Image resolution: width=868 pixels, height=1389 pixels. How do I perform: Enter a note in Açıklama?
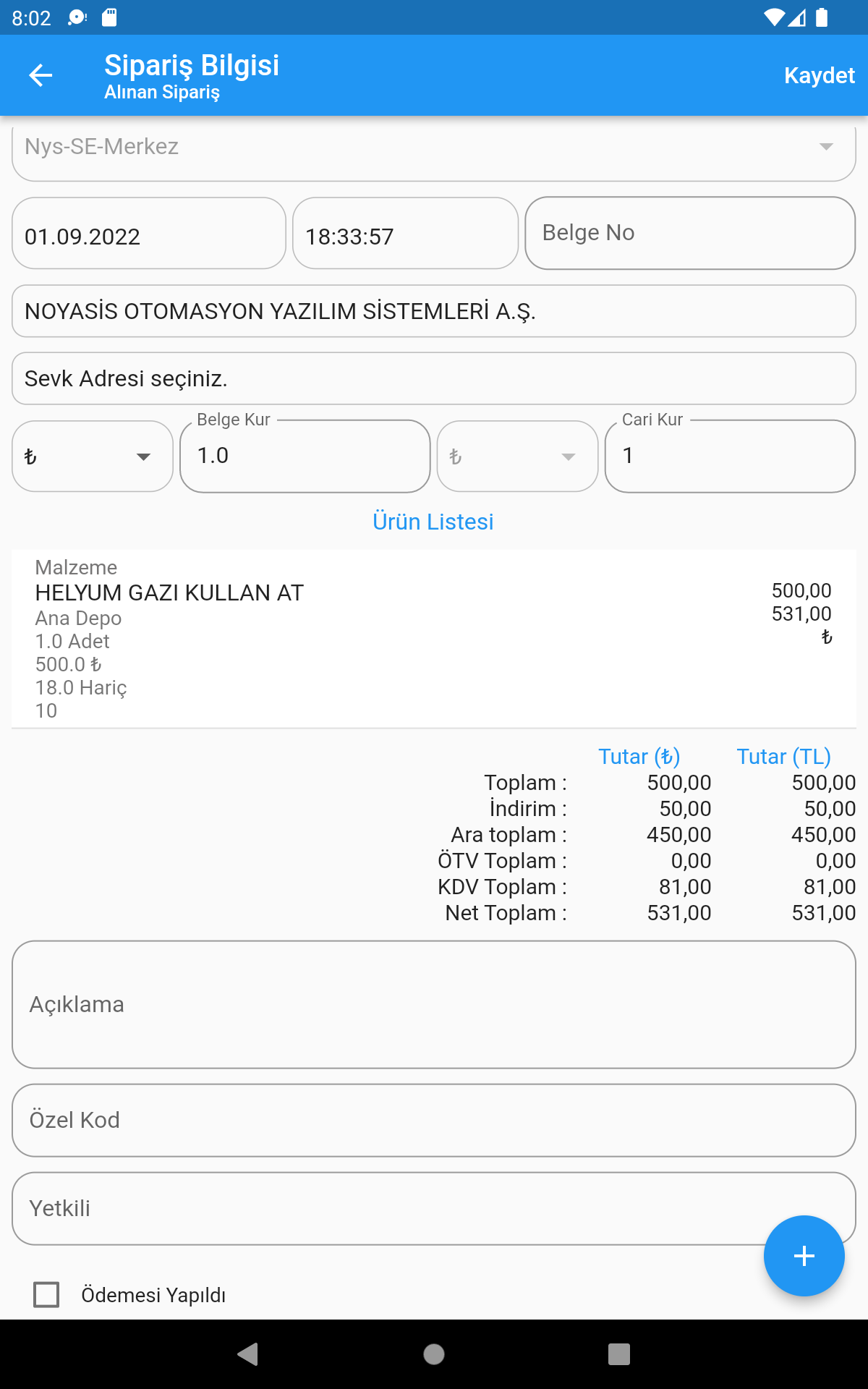pyautogui.click(x=434, y=1004)
